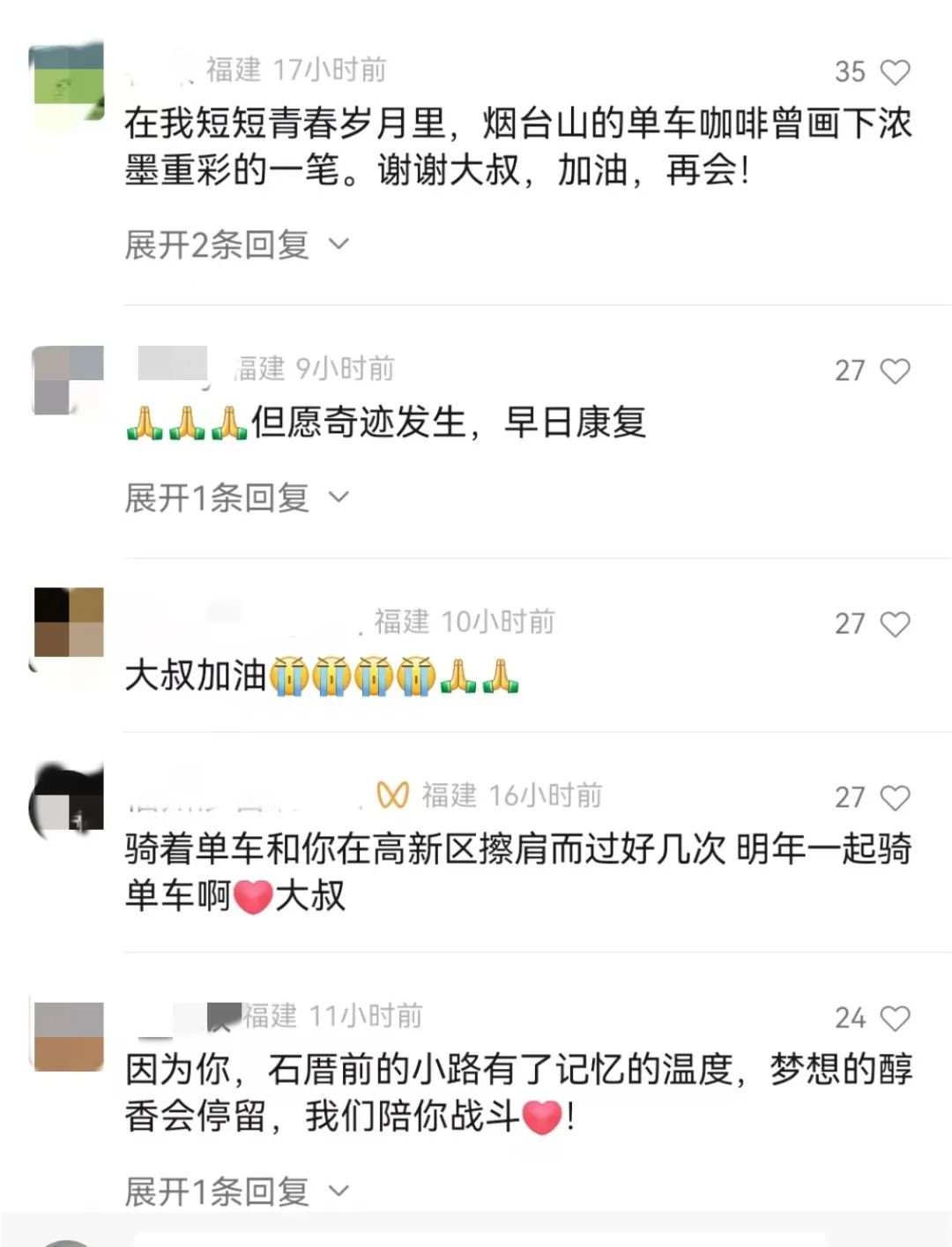
Task: Like the comment 但愿奇迹发生，早日康复
Action: (895, 371)
